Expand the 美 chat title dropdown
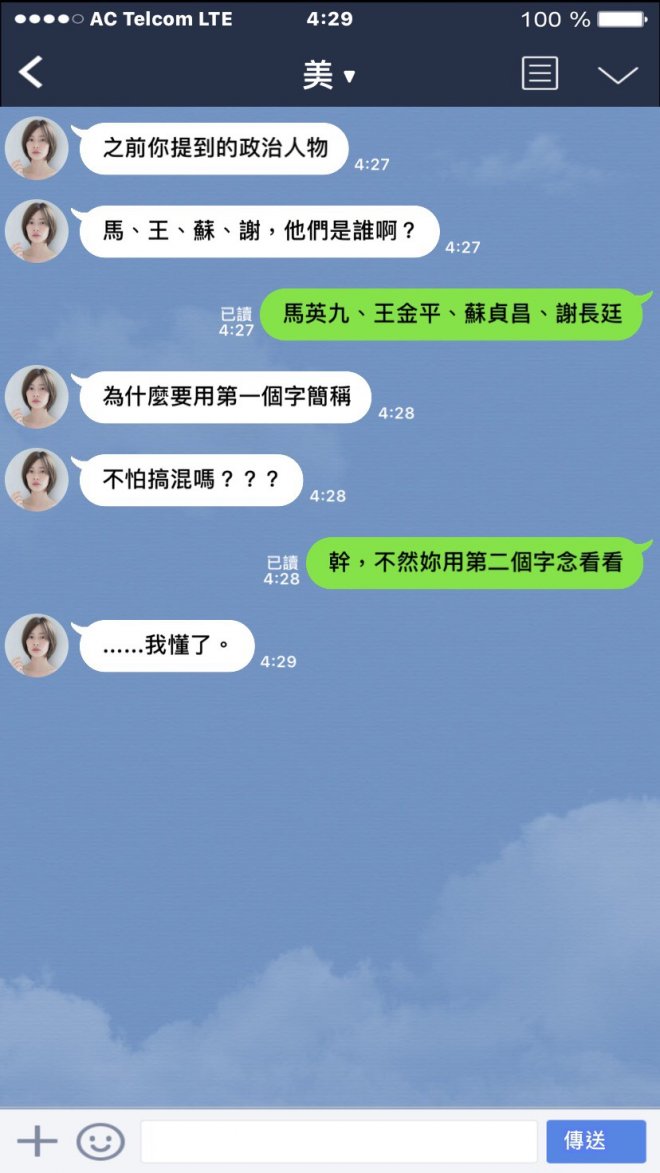 [x=329, y=75]
